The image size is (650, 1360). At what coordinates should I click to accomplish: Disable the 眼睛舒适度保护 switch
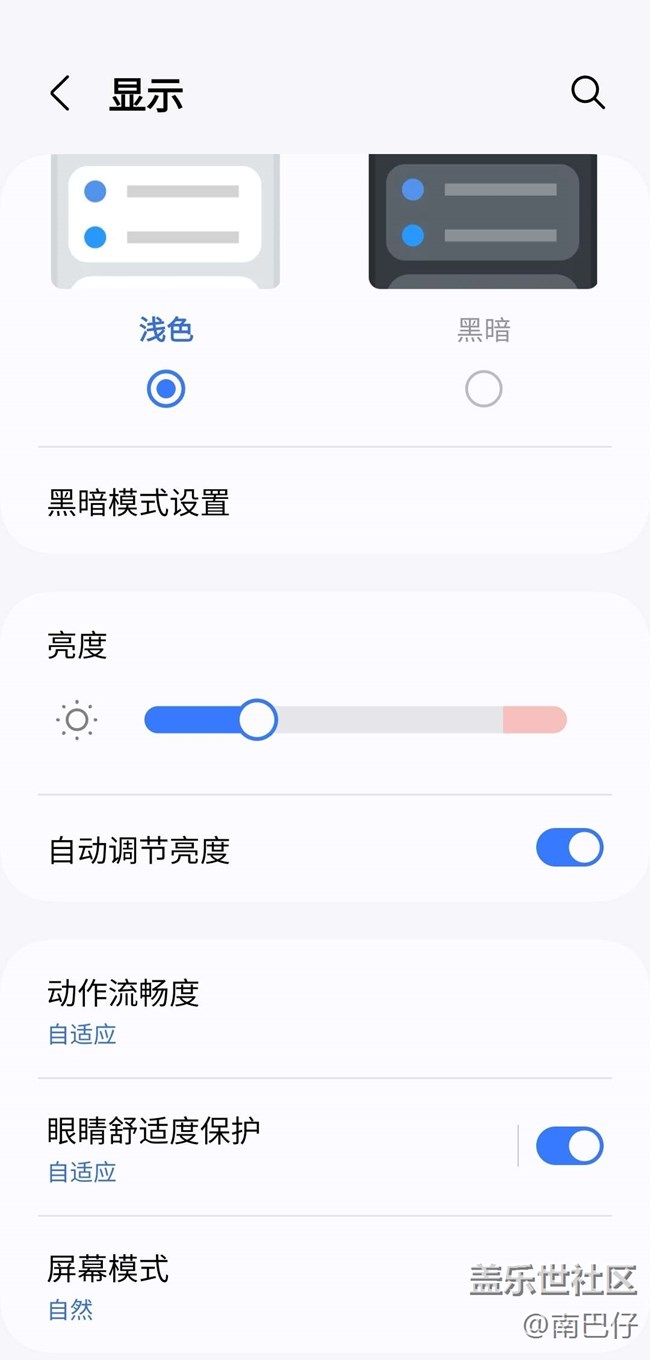pyautogui.click(x=570, y=1146)
